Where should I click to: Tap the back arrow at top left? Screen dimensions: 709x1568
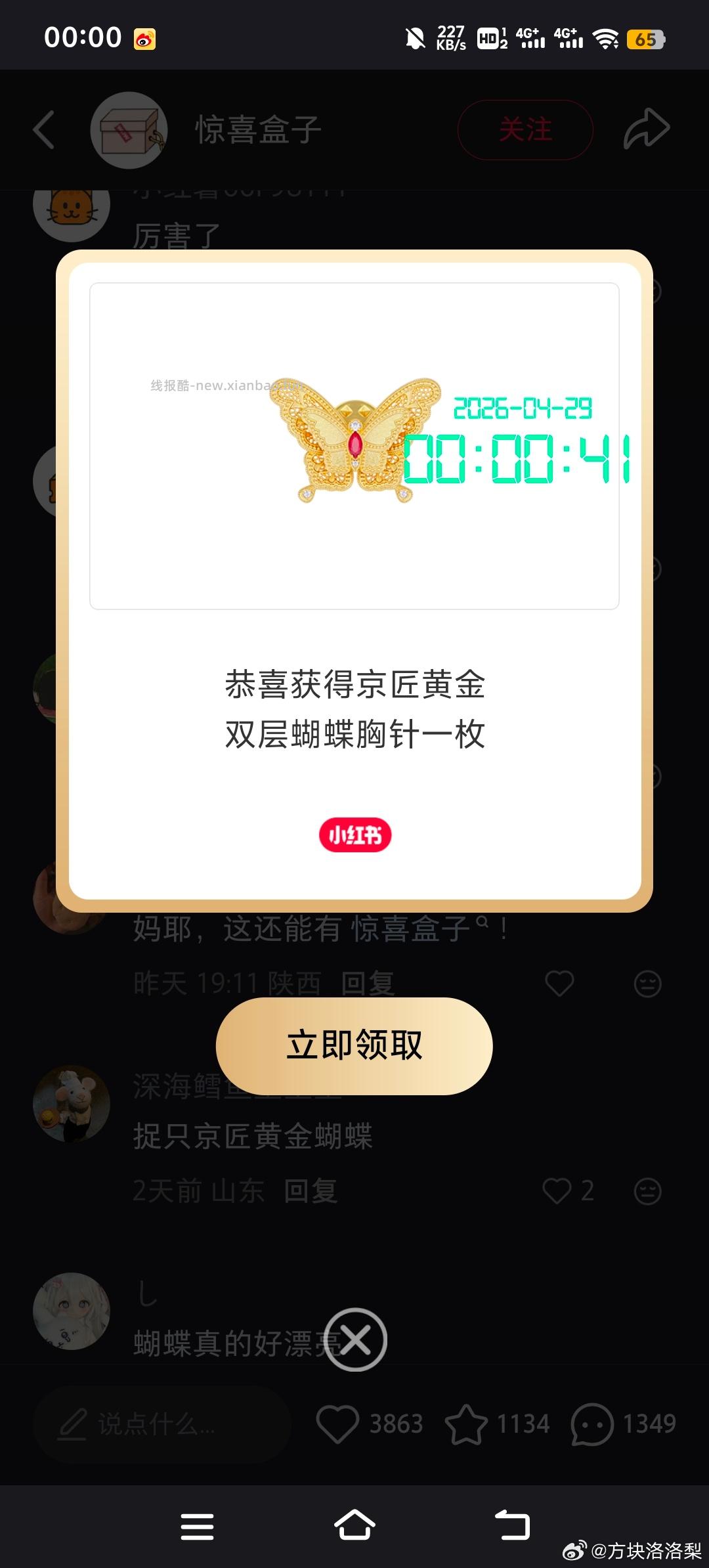[x=43, y=129]
